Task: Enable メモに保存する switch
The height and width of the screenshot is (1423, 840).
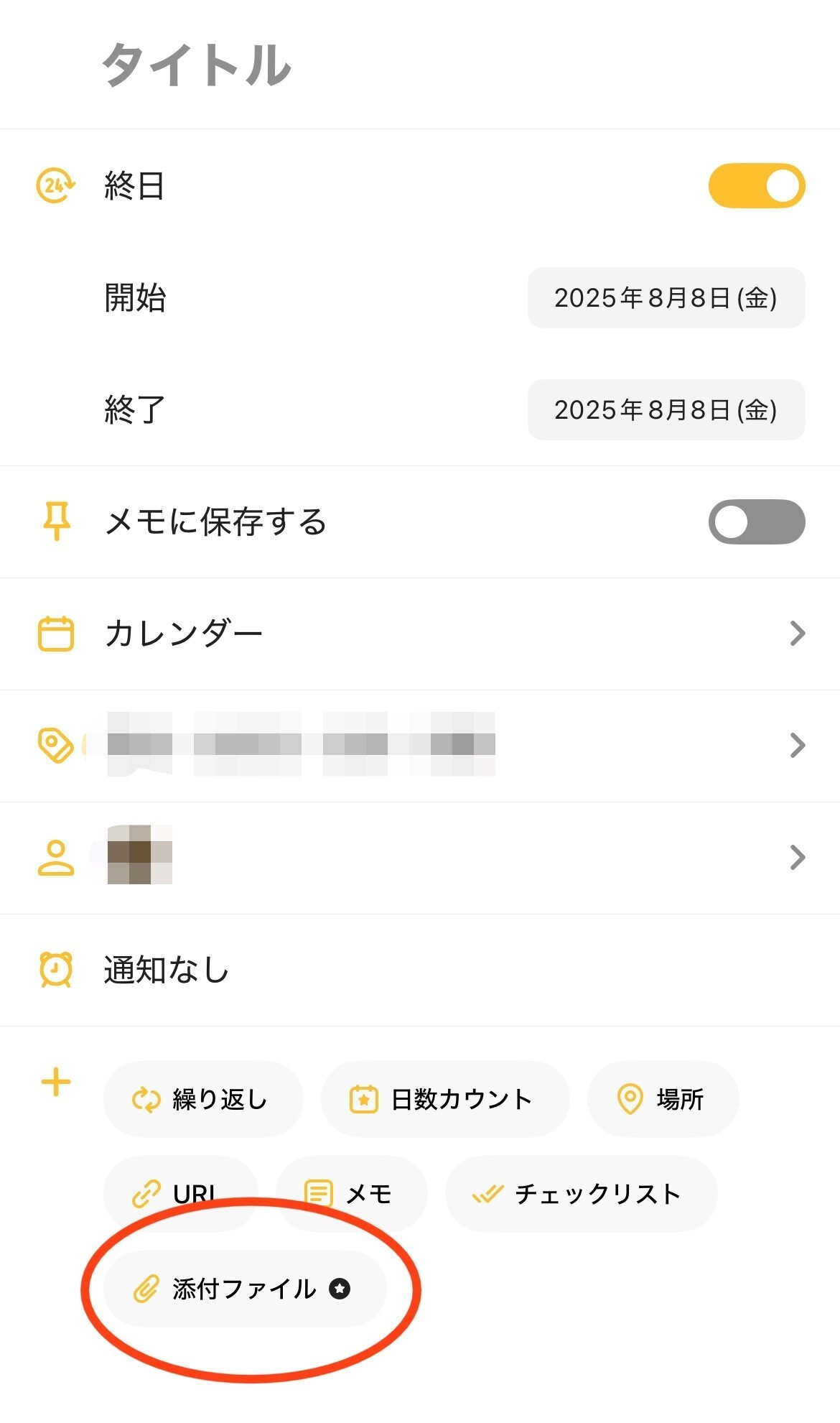Action: (x=756, y=522)
